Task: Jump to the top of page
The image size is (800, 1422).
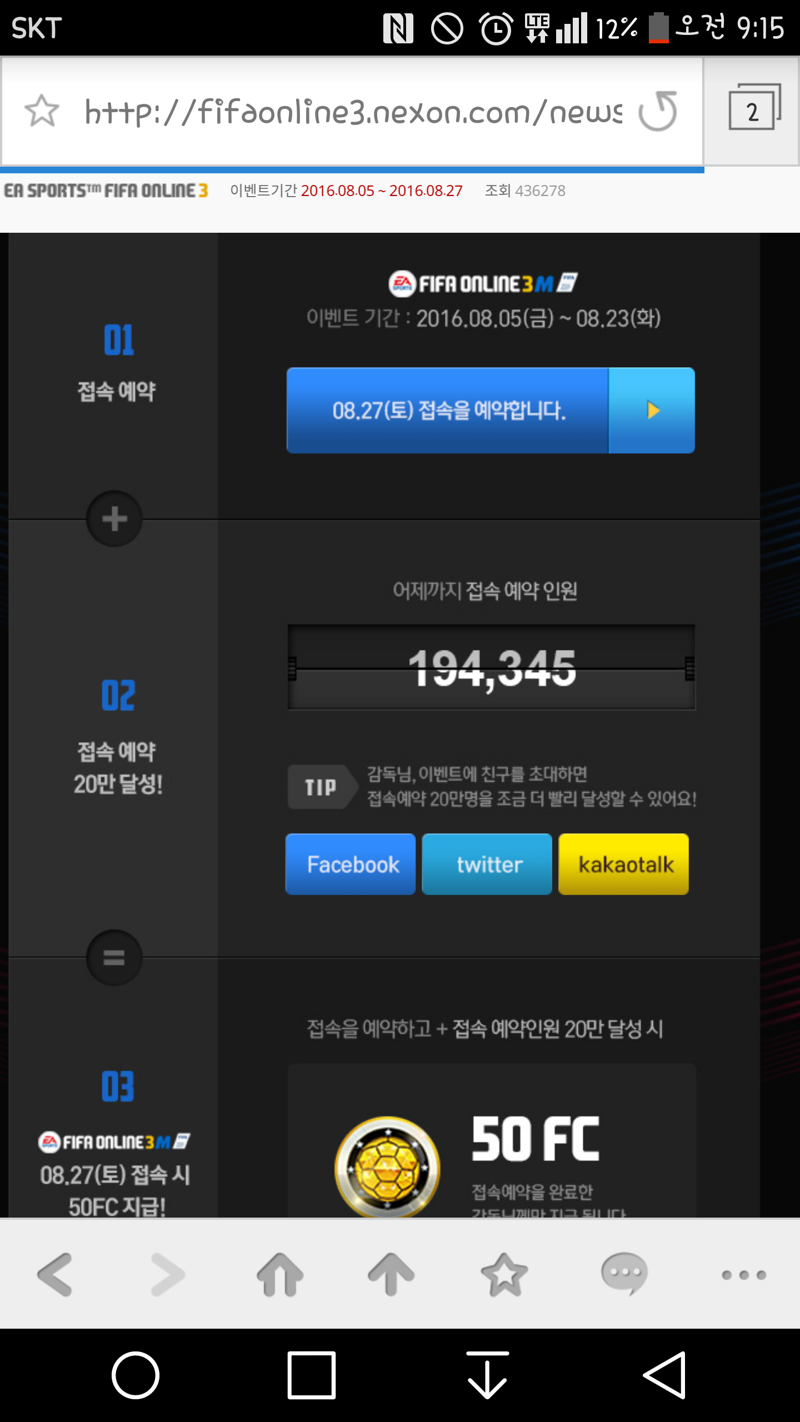Action: coord(391,1274)
